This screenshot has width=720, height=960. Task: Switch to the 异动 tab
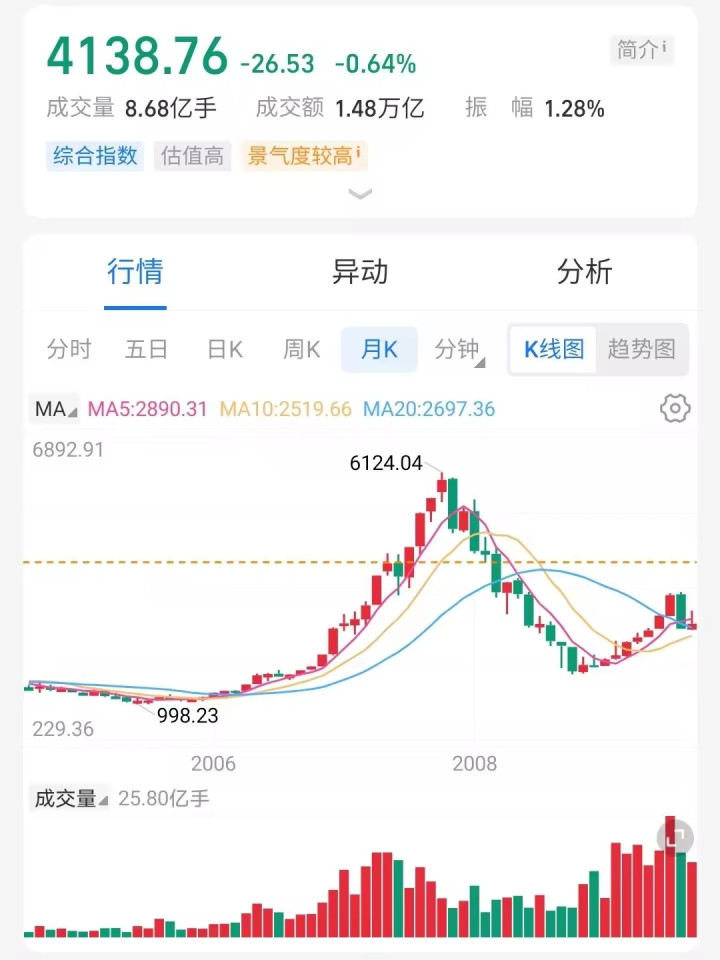click(360, 272)
